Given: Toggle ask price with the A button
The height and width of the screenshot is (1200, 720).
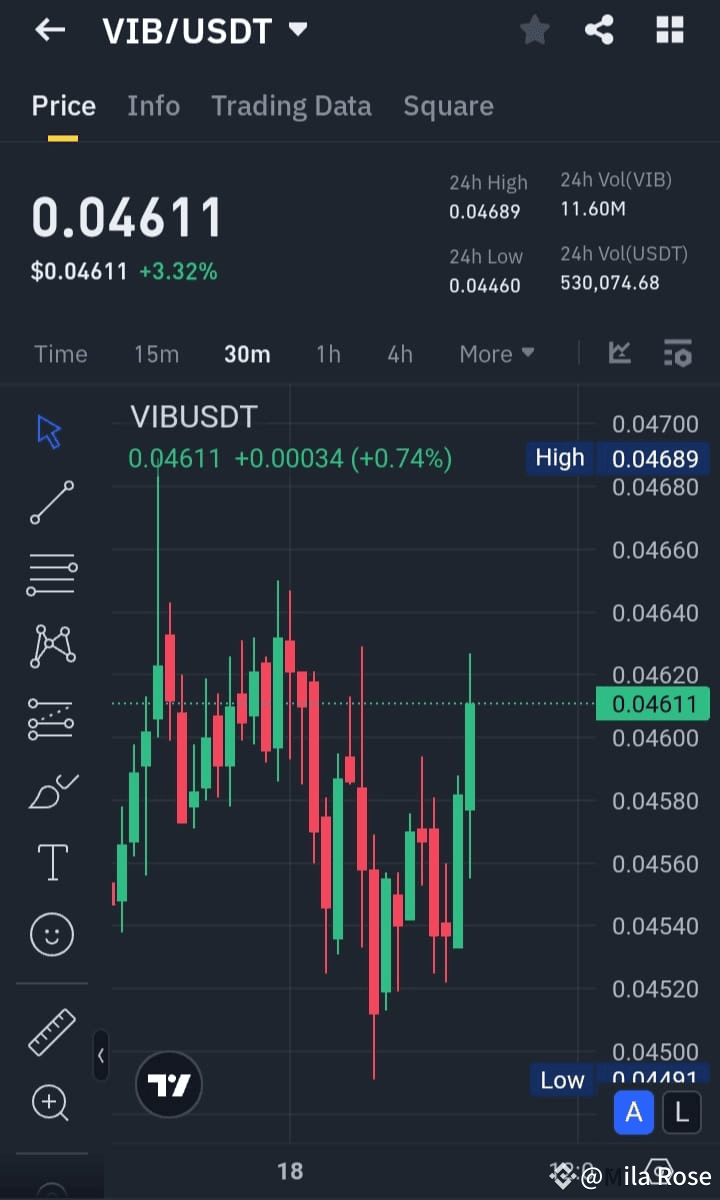Looking at the screenshot, I should pyautogui.click(x=634, y=1112).
